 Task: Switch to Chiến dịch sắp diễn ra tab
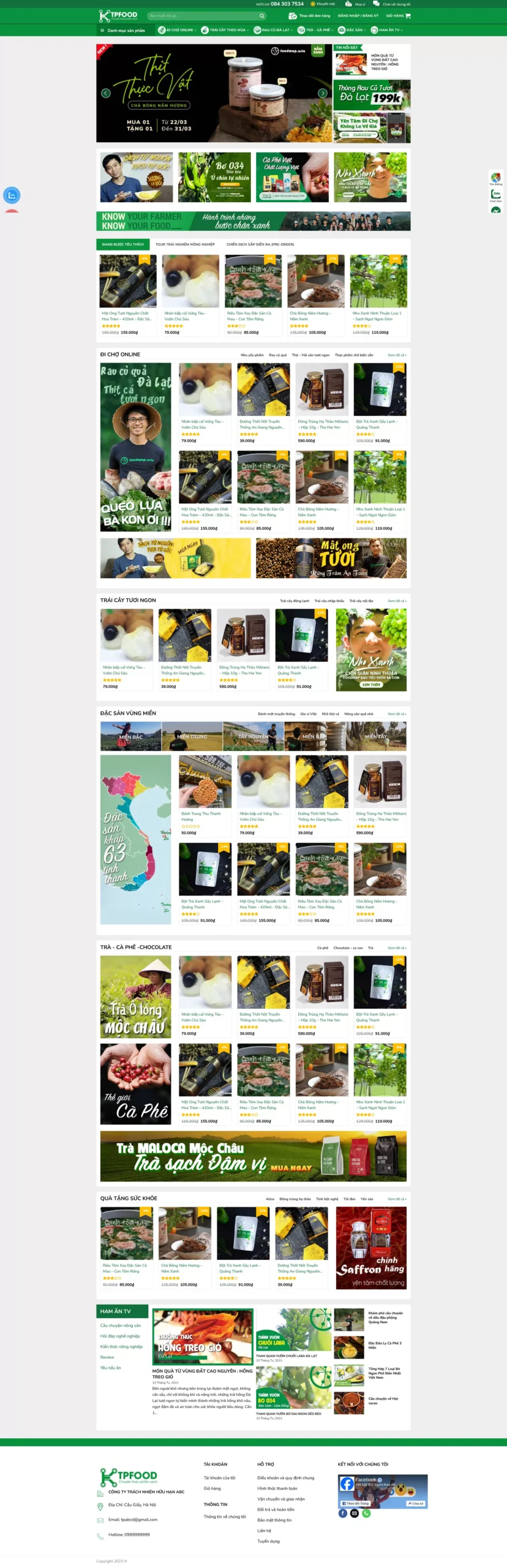click(260, 244)
